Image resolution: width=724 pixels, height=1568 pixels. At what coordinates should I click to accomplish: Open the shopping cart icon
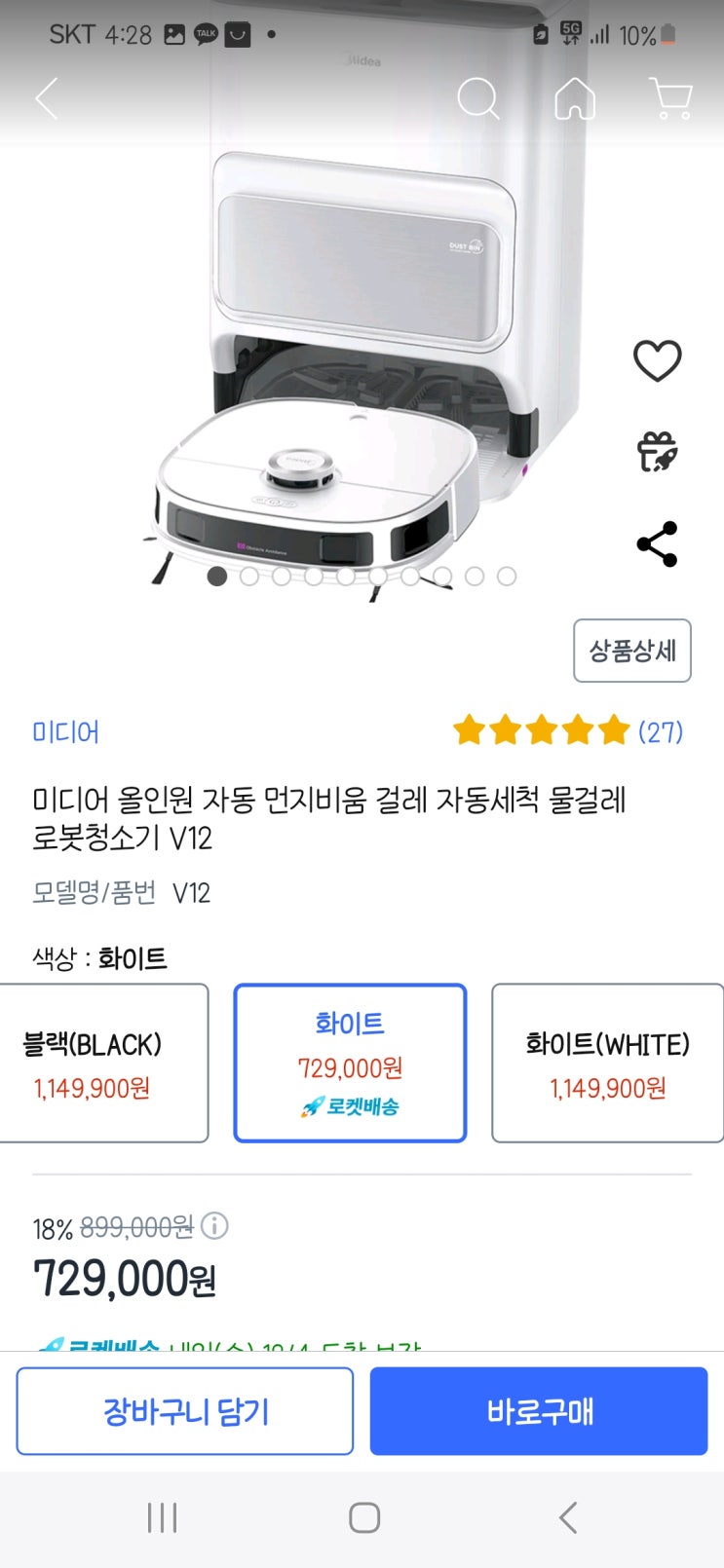pos(670,98)
